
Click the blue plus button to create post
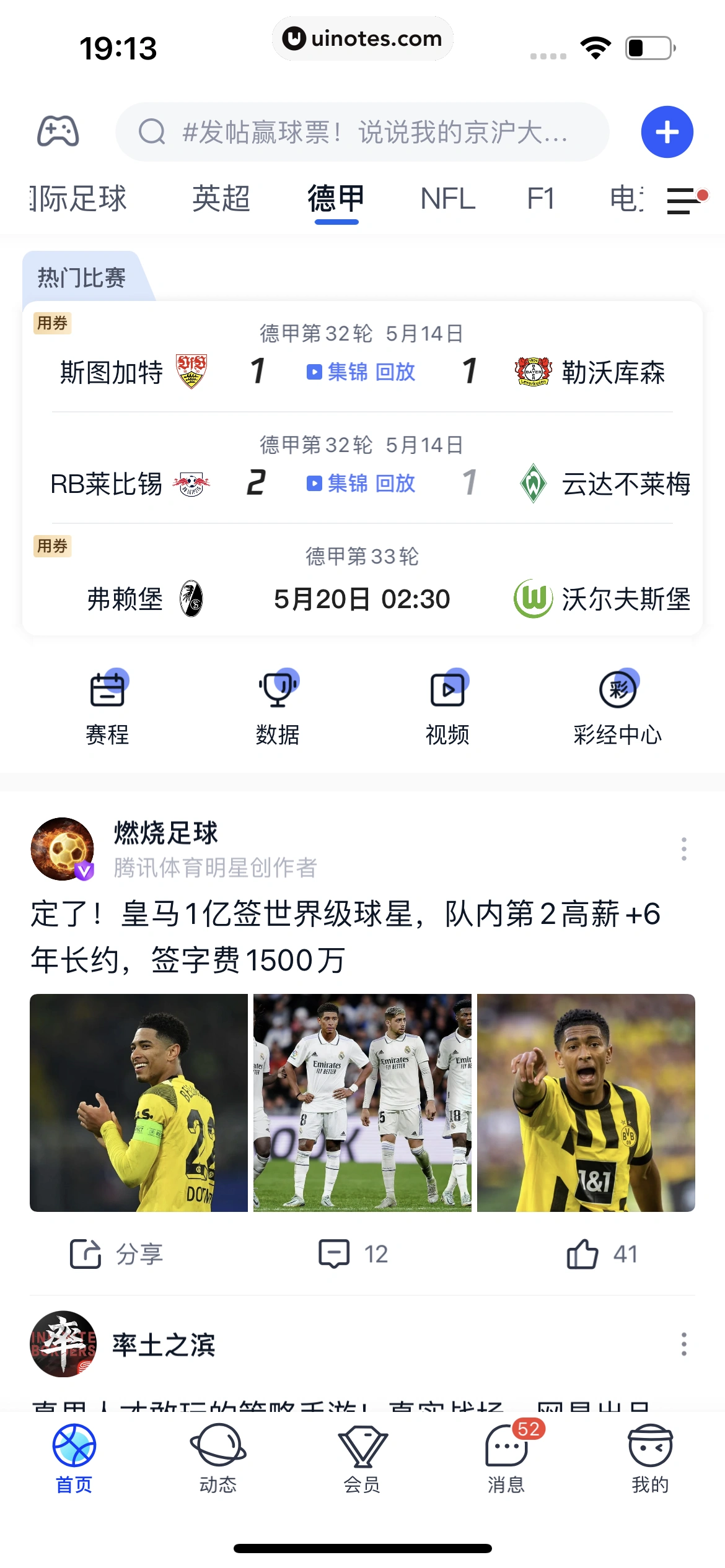click(x=667, y=131)
